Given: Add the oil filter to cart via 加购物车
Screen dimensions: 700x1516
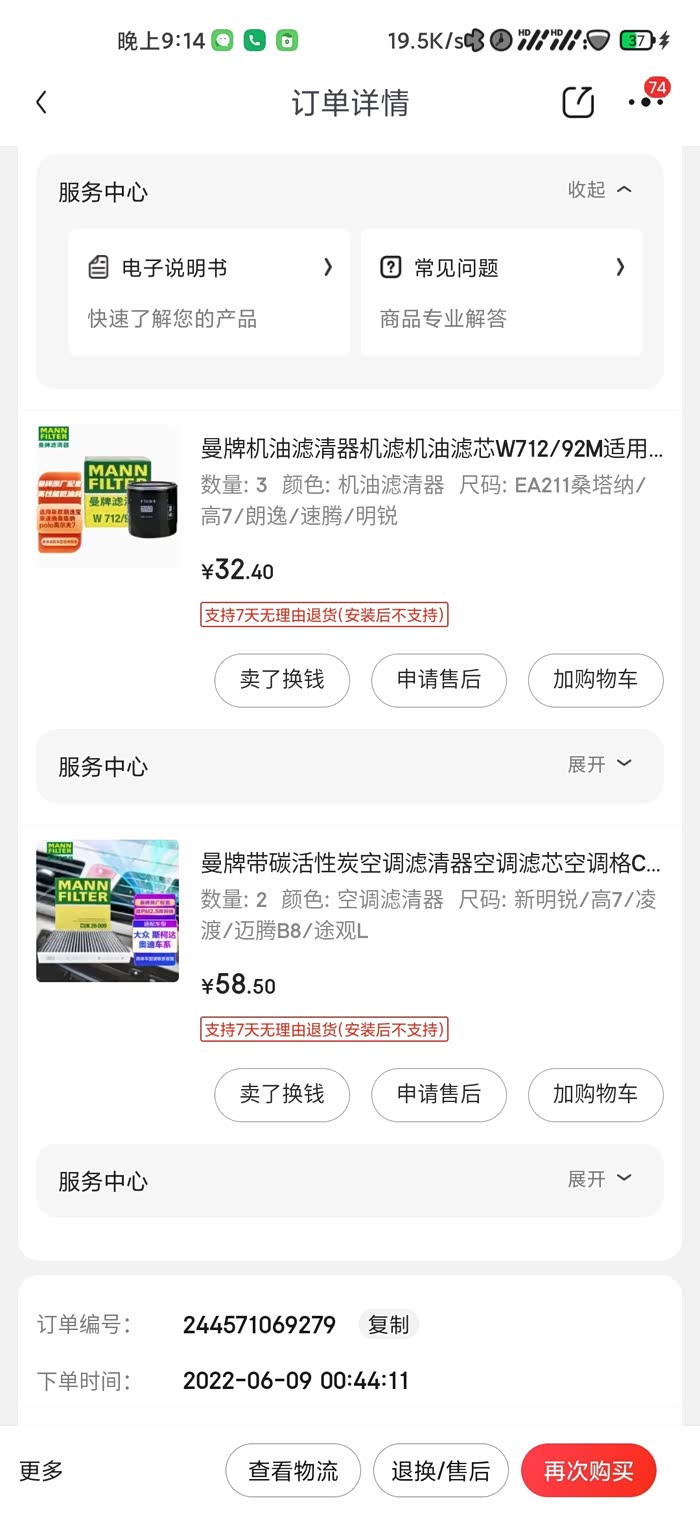Looking at the screenshot, I should [x=595, y=680].
